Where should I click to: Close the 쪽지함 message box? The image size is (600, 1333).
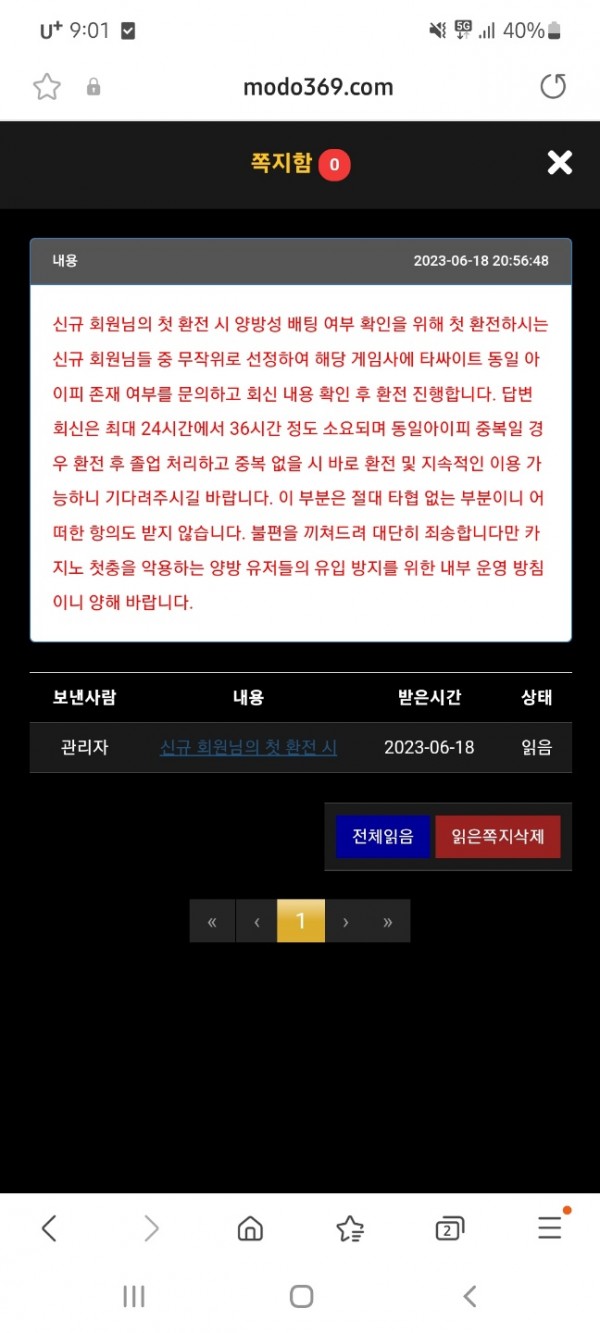point(559,162)
